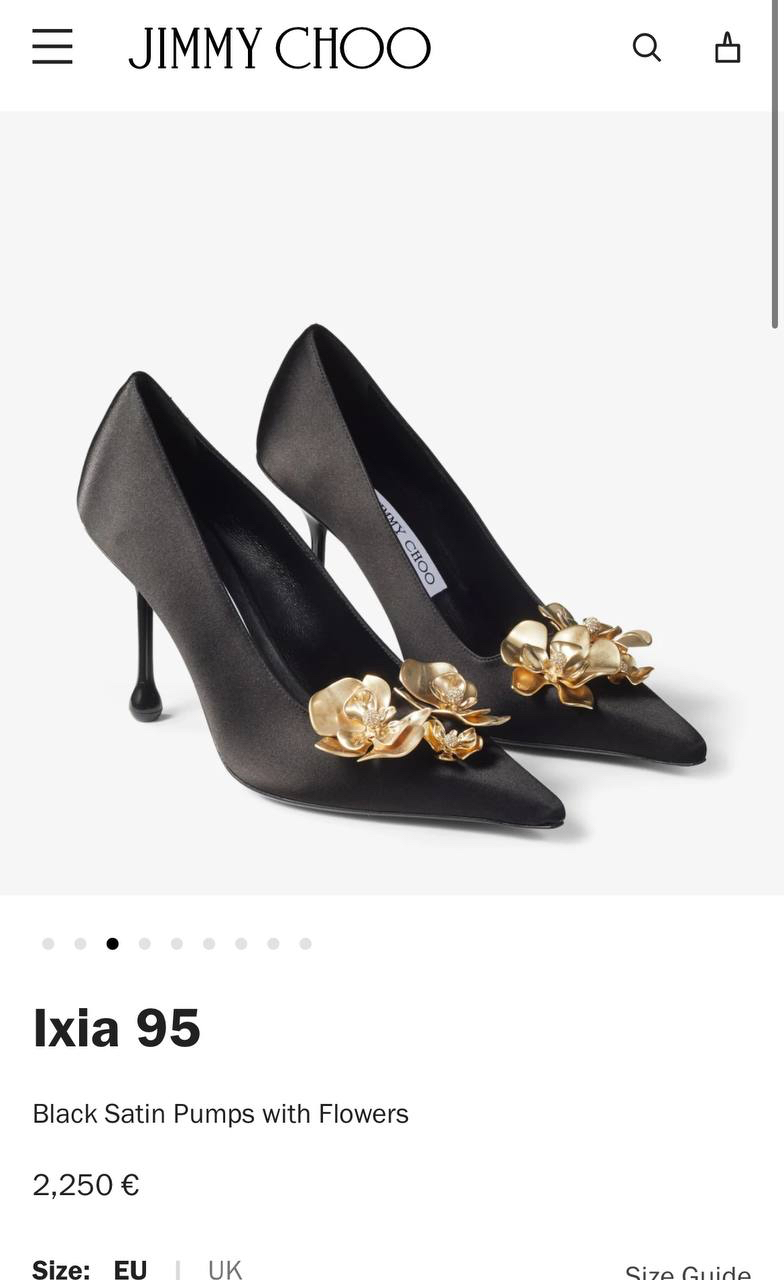The width and height of the screenshot is (784, 1280).
Task: Open the search icon
Action: click(647, 47)
